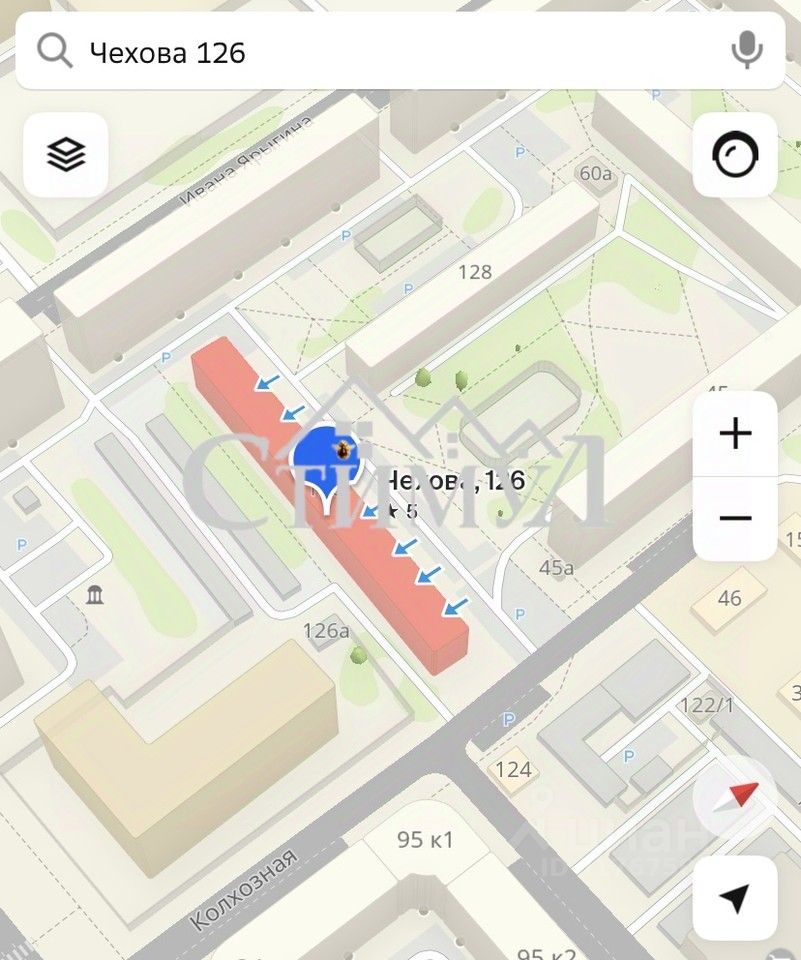
Task: Open the search field with Чехова 126
Action: tap(380, 52)
